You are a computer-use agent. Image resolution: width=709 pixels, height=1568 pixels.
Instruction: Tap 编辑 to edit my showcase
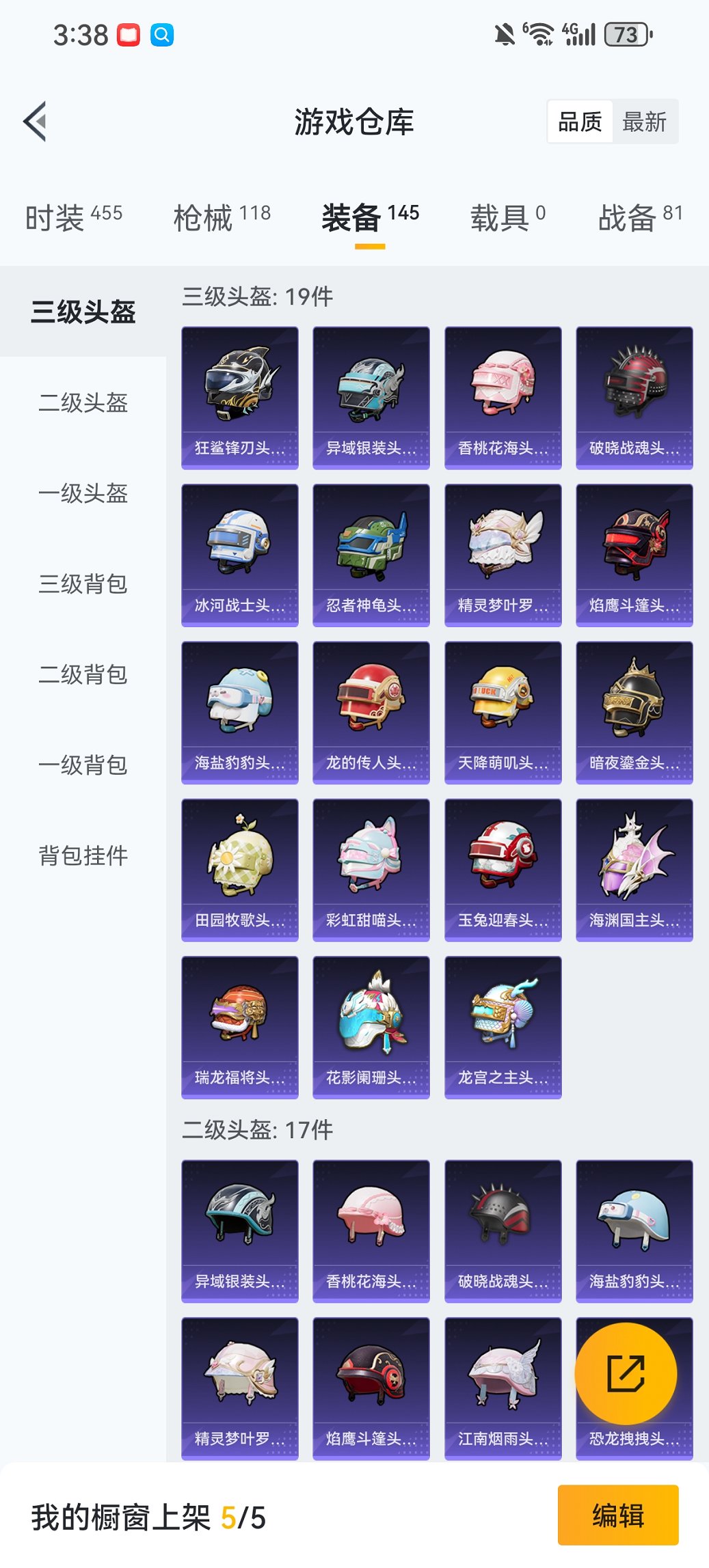coord(618,1515)
